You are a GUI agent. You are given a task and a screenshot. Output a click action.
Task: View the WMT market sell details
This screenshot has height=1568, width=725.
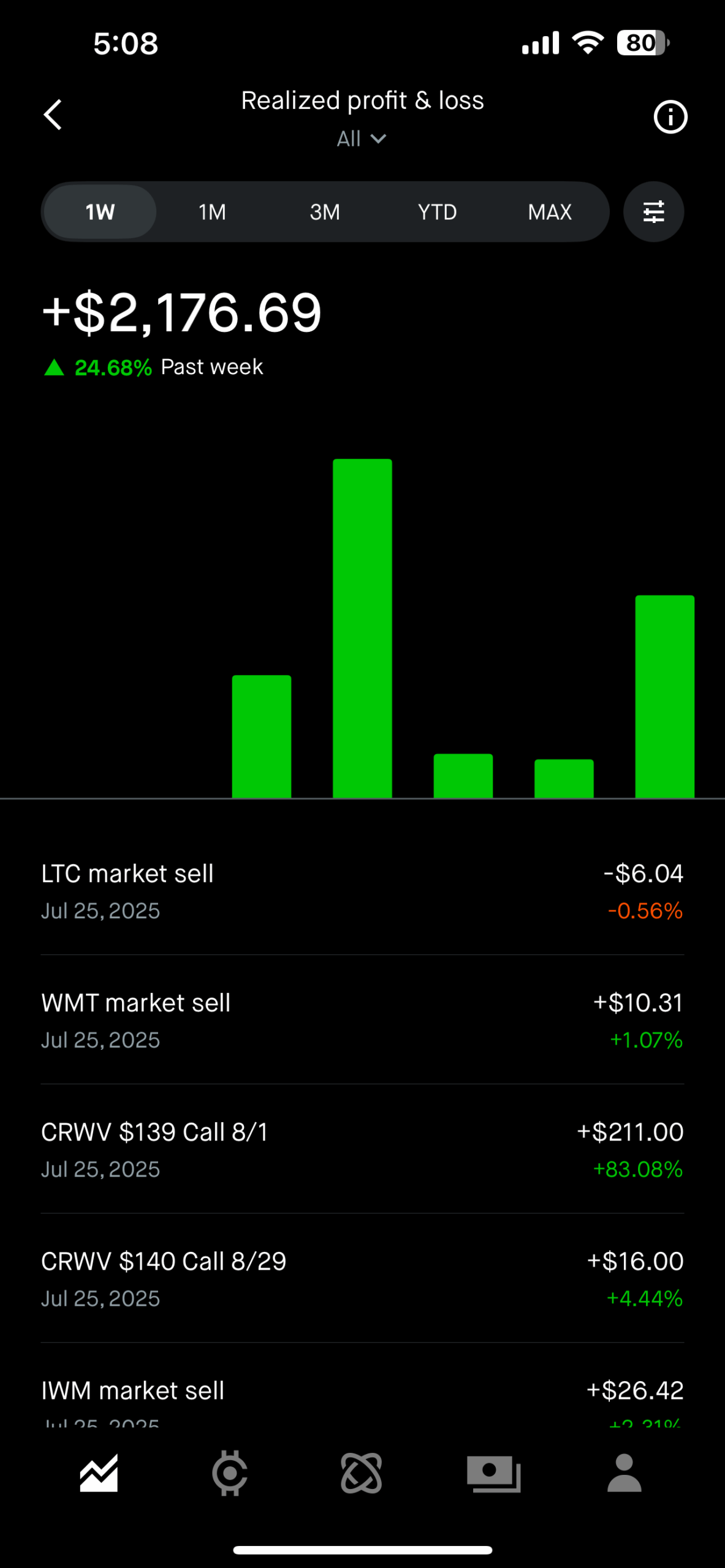(362, 1020)
